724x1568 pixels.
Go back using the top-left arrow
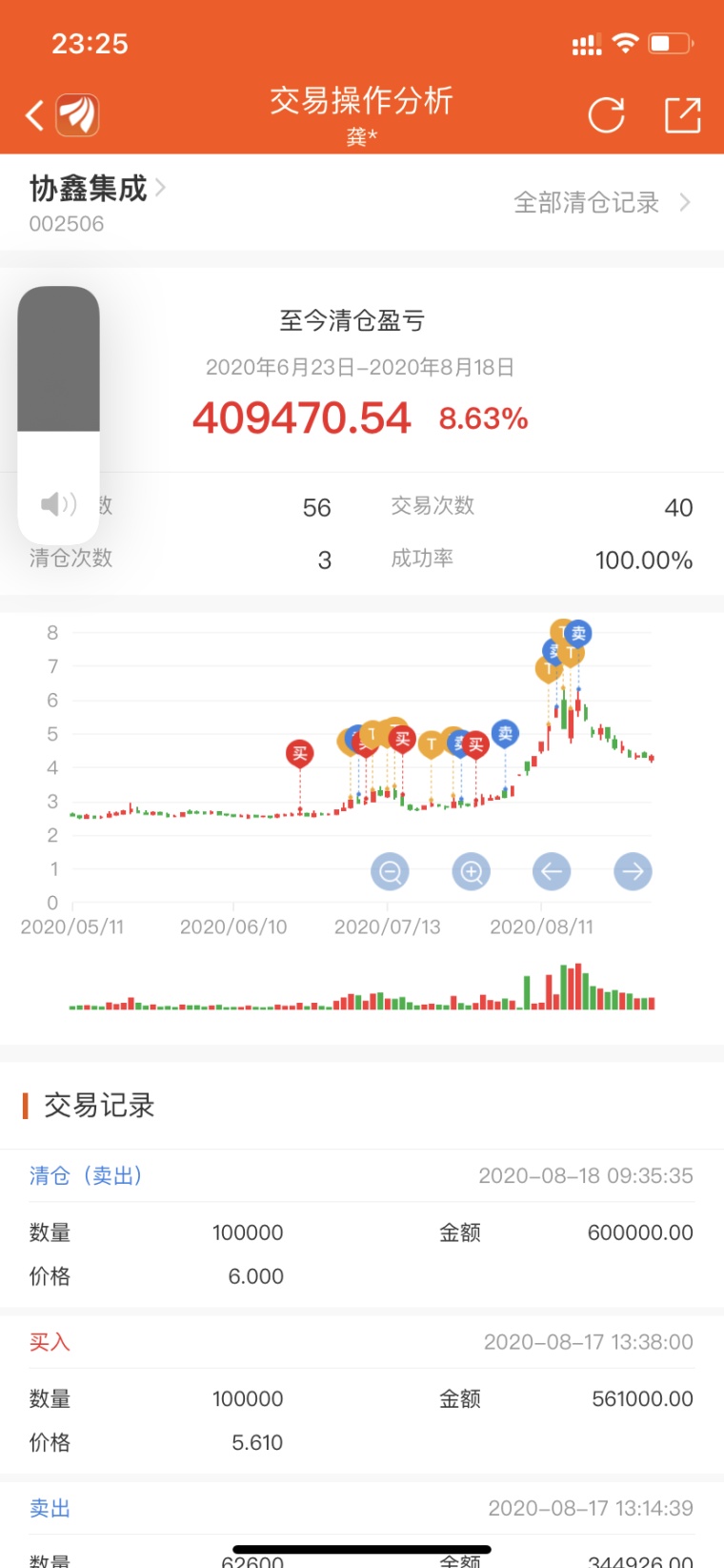[34, 116]
